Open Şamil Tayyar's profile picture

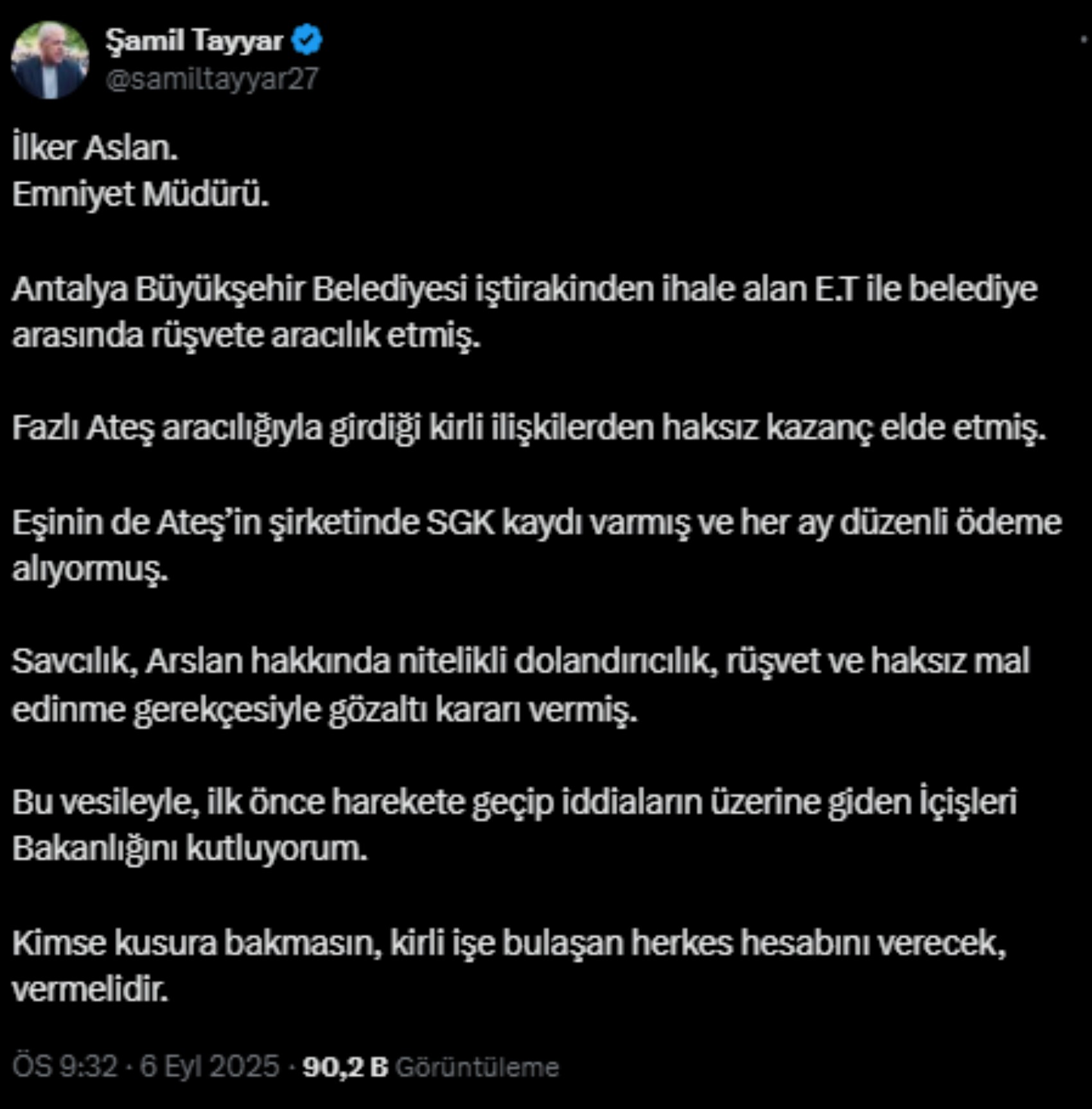(x=49, y=60)
